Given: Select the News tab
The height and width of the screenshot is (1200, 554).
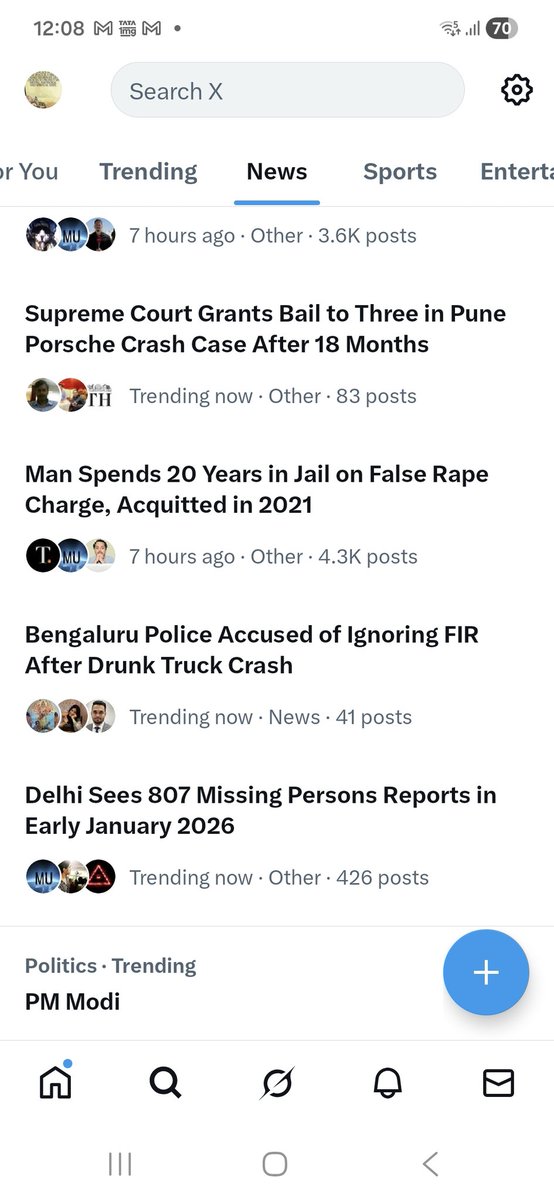Looking at the screenshot, I should [x=277, y=172].
